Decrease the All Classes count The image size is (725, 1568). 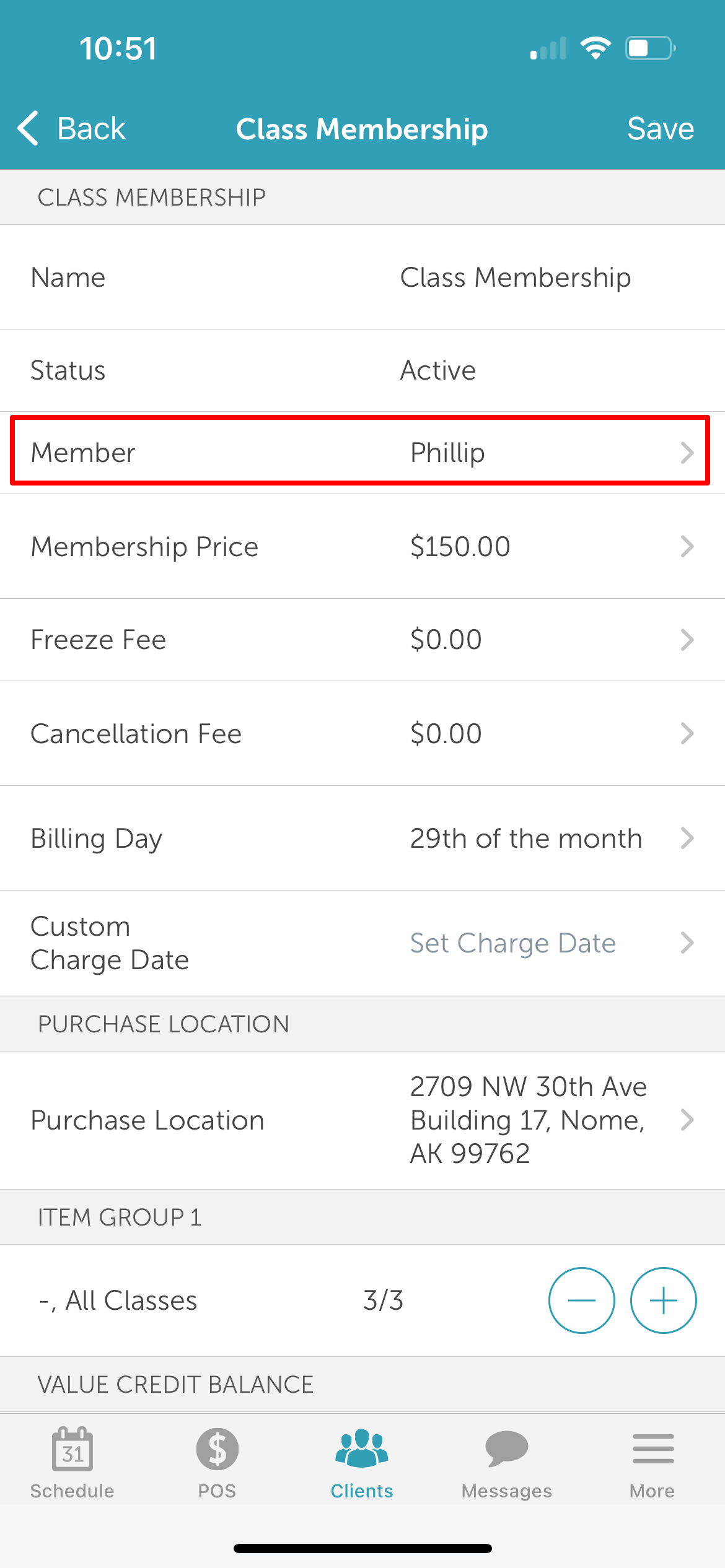(581, 1300)
